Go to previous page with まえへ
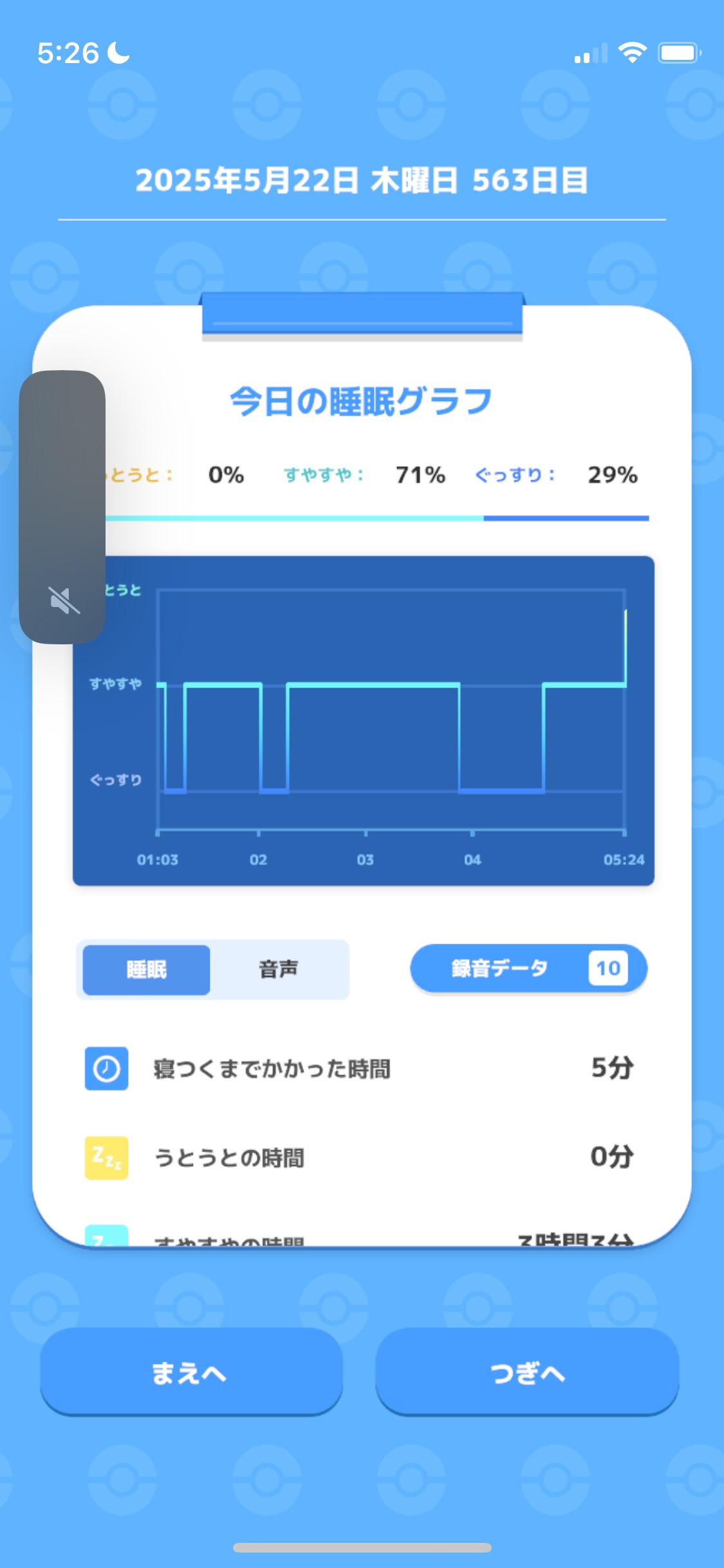This screenshot has width=724, height=1568. 190,1371
